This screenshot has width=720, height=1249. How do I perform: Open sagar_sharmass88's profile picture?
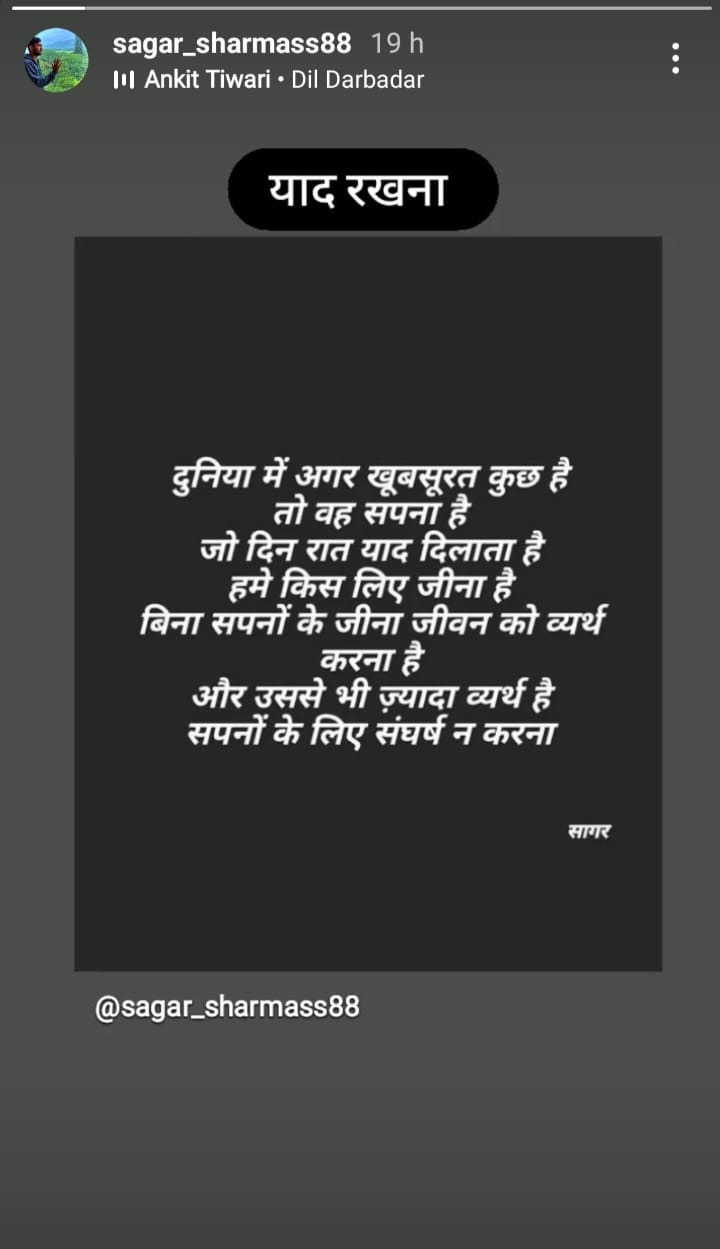[56, 60]
